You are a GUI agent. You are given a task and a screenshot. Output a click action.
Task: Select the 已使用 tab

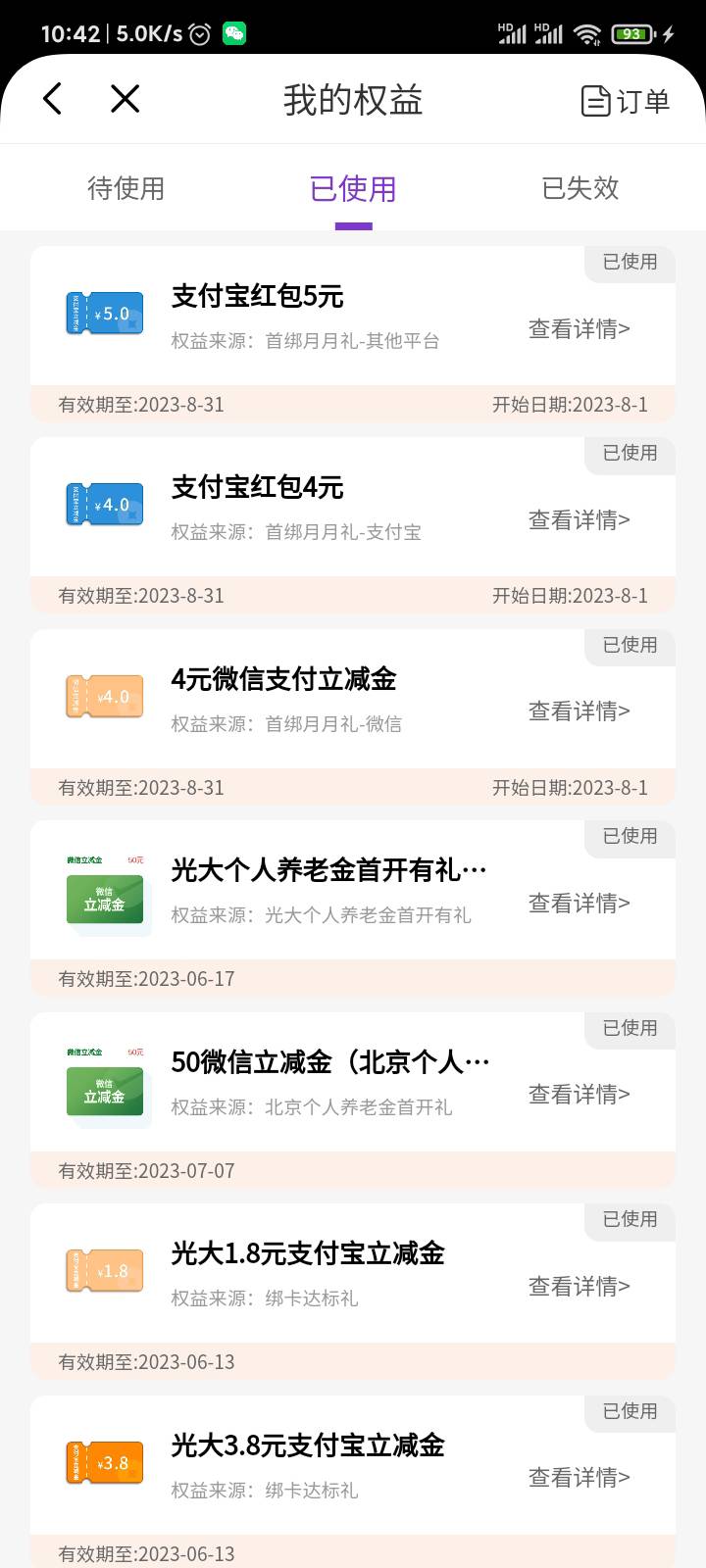click(353, 188)
